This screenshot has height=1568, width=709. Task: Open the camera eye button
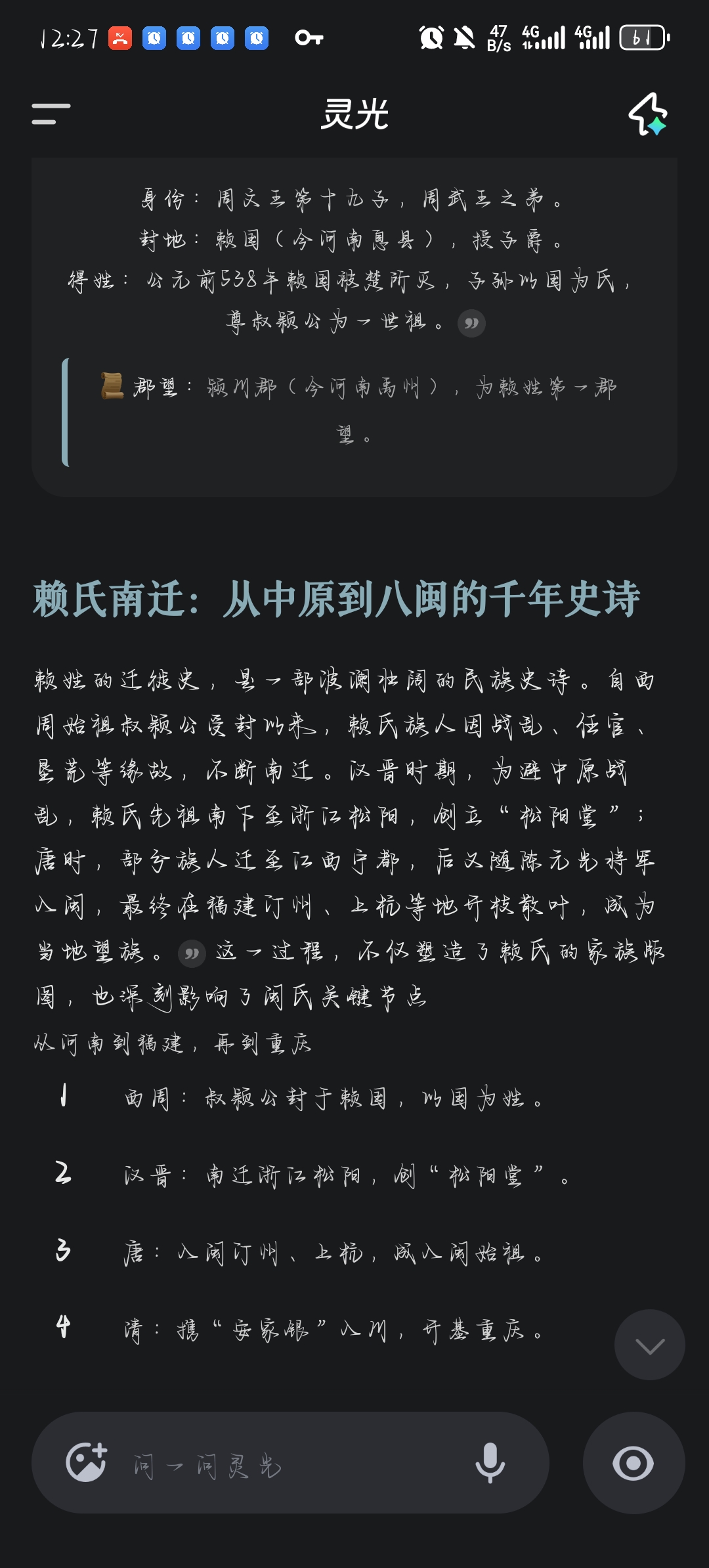[633, 1463]
